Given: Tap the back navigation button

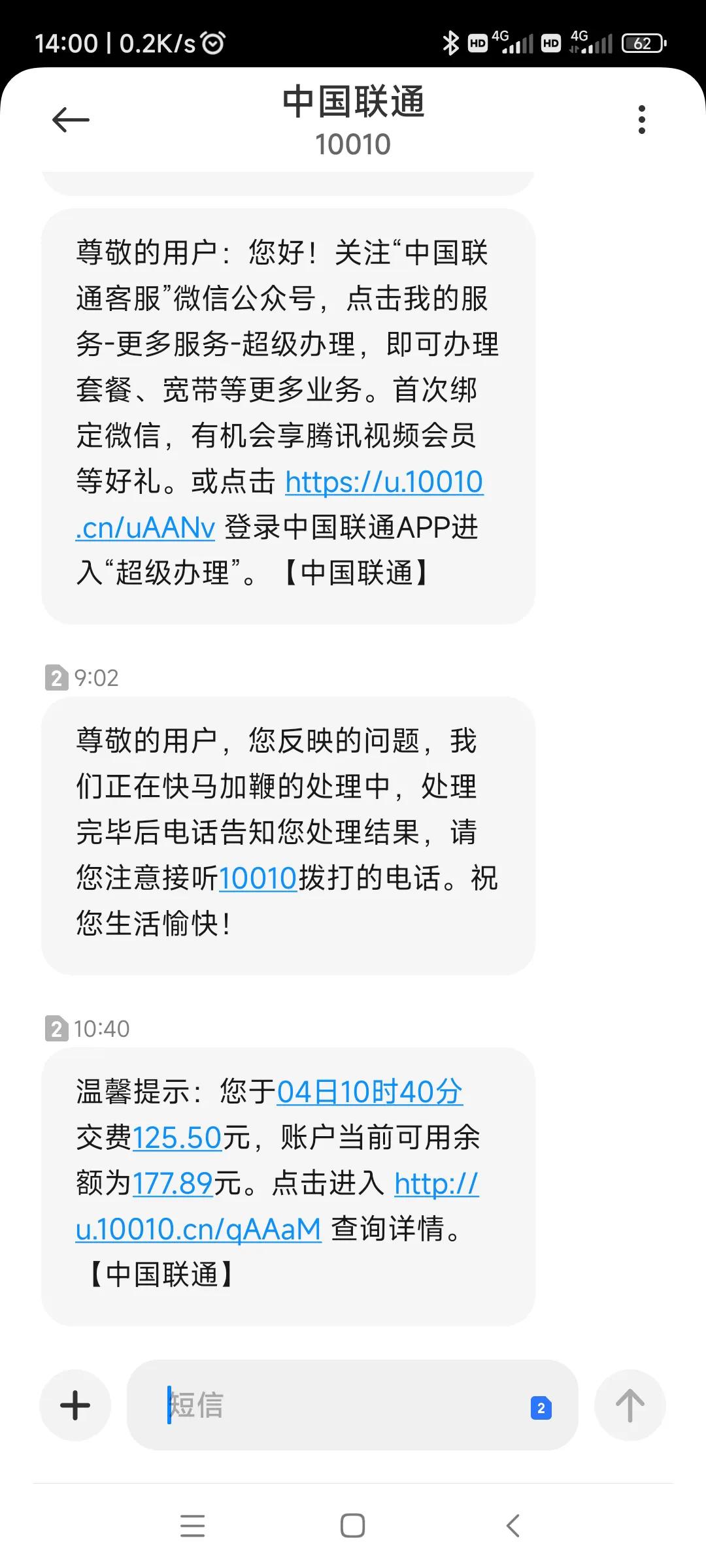Looking at the screenshot, I should pyautogui.click(x=512, y=1526).
